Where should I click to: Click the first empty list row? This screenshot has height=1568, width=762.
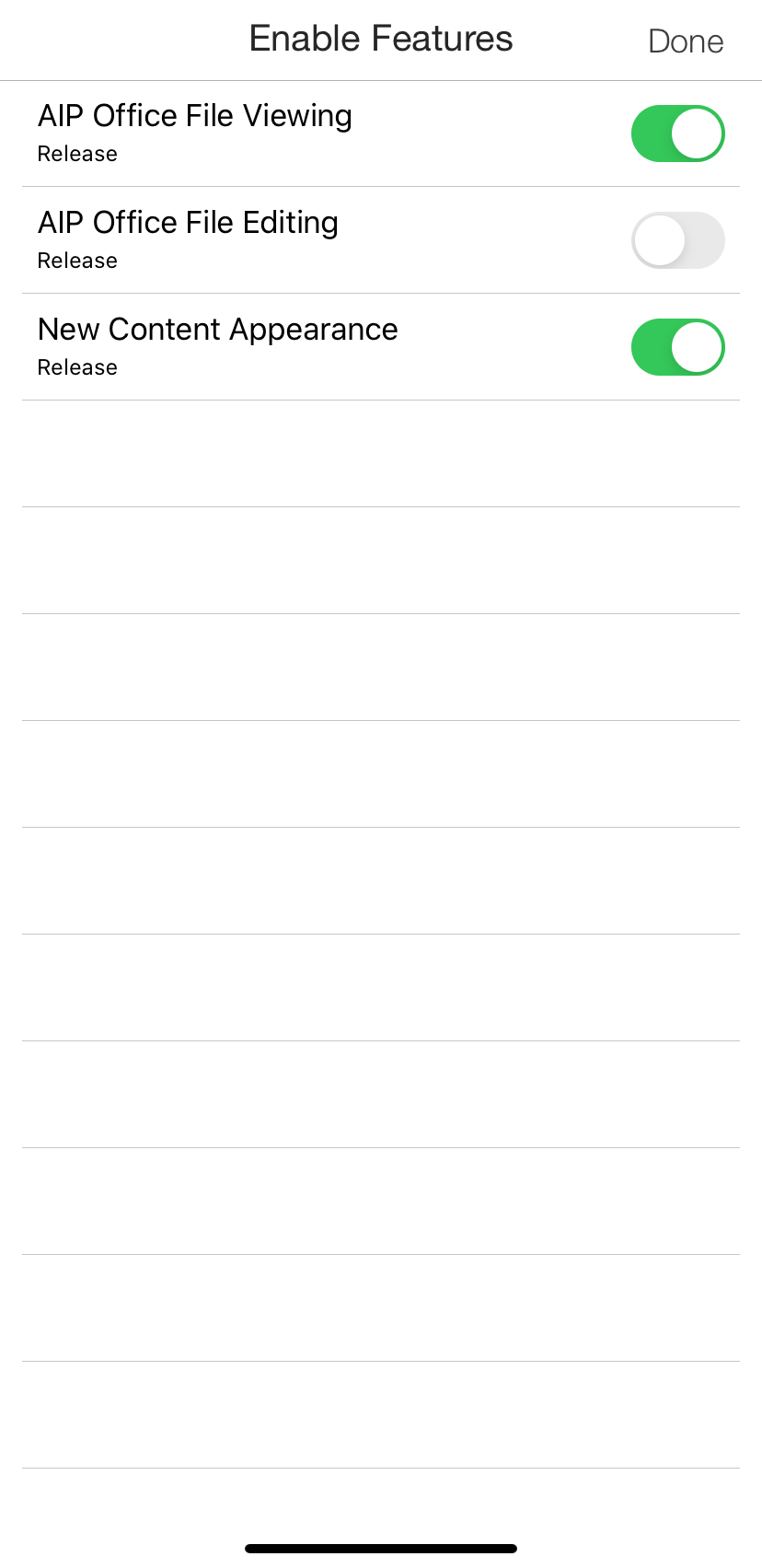(380, 453)
